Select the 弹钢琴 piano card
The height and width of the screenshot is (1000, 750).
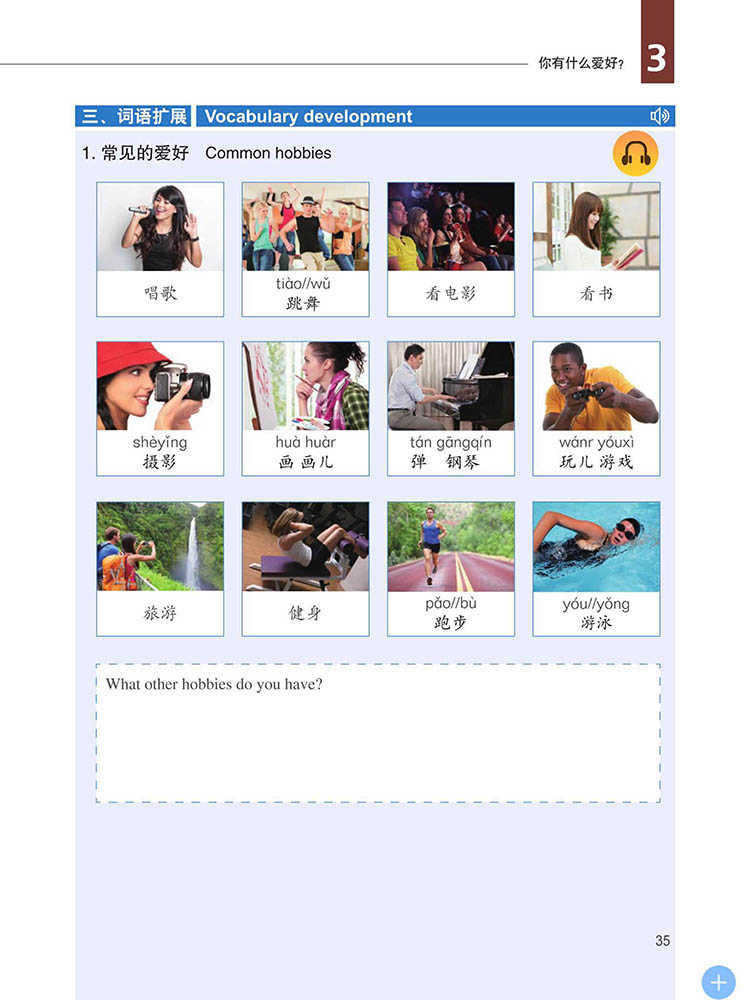[x=450, y=408]
